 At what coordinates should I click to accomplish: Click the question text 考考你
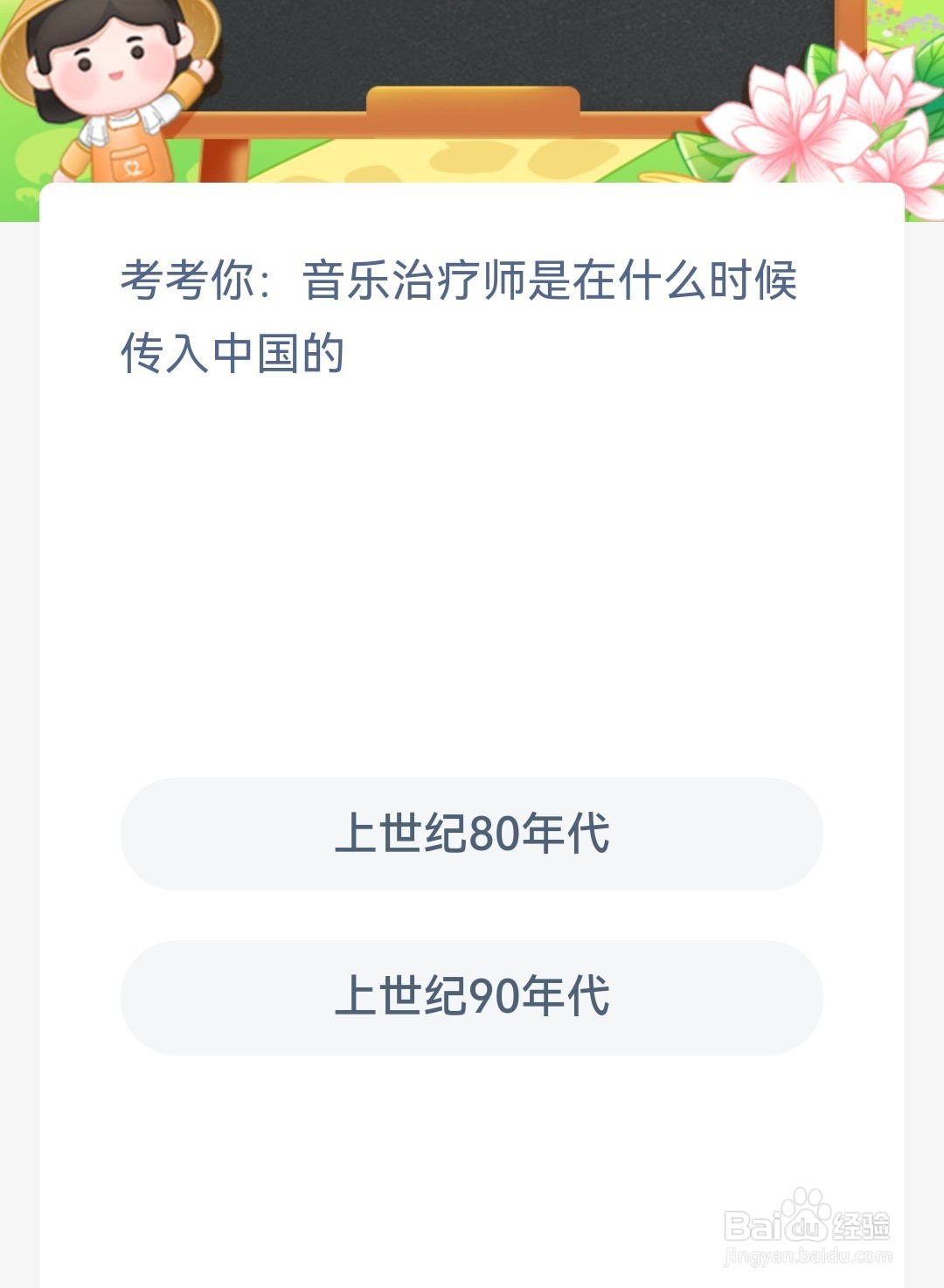coord(191,280)
